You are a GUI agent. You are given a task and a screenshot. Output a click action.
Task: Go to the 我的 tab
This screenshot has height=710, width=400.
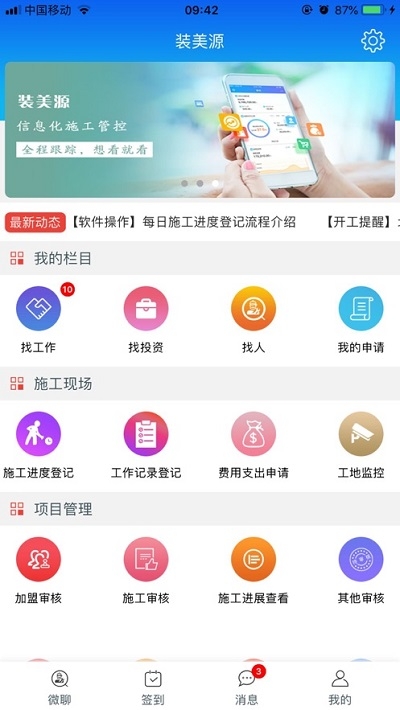(x=340, y=687)
